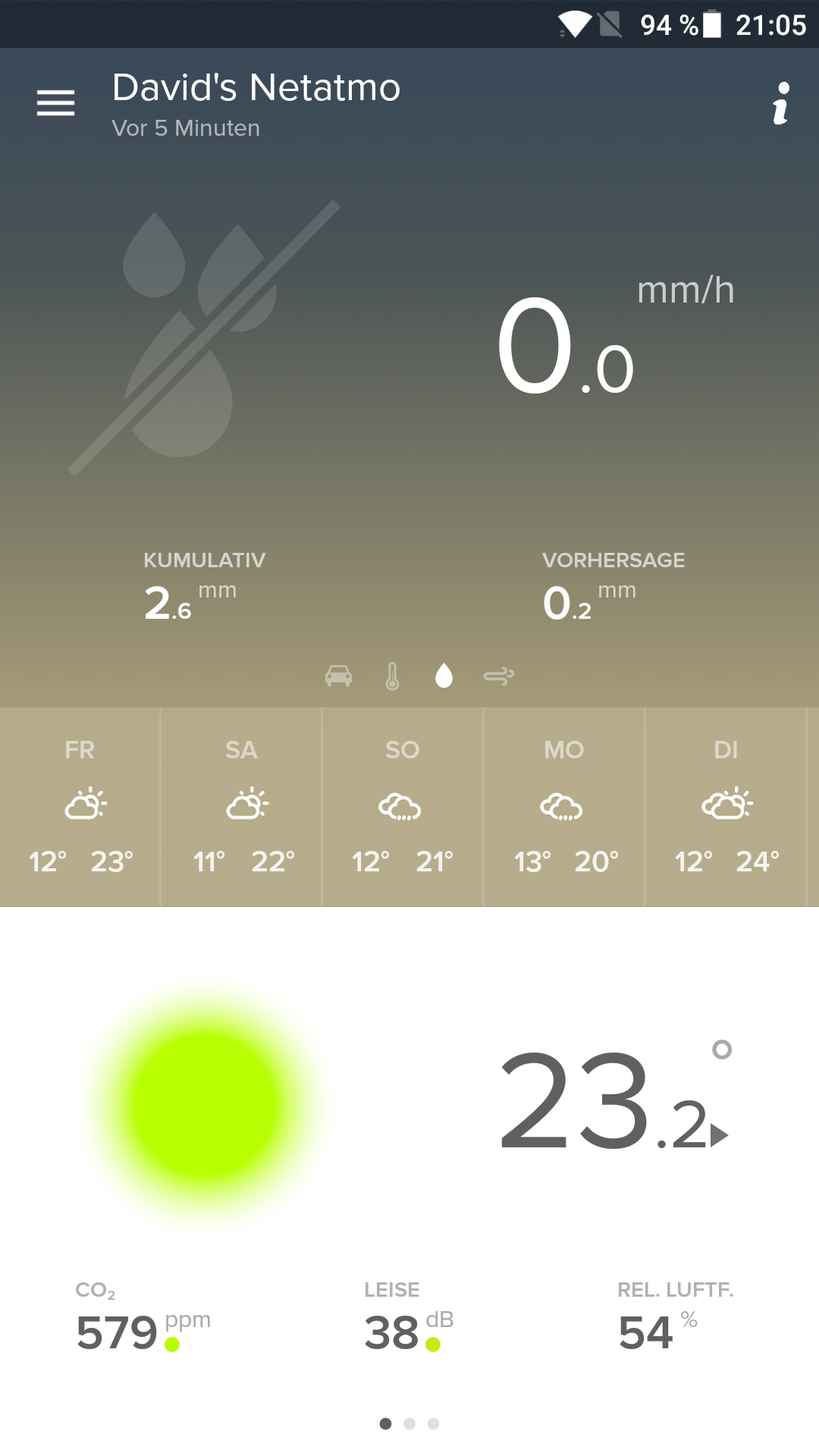Open Friday's forecast (FR)
Screen dimensions: 819x1456
(x=80, y=807)
